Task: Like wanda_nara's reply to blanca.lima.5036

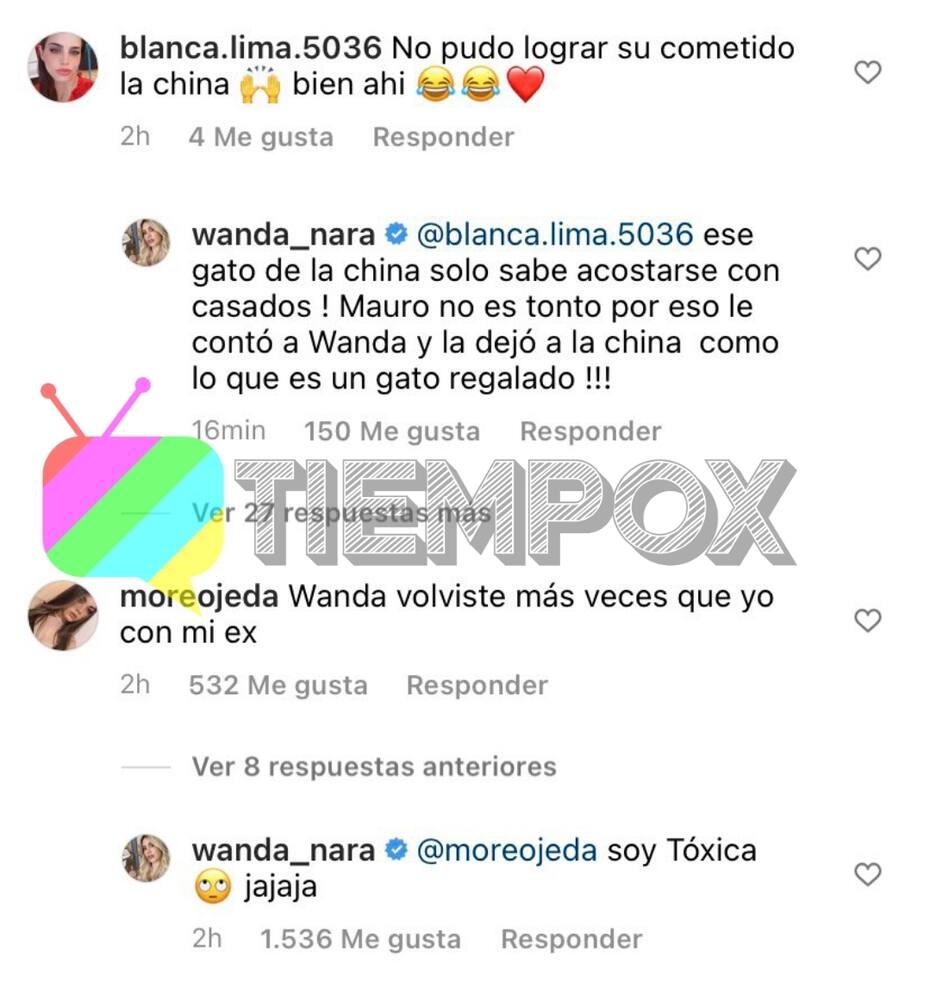Action: pos(867,259)
